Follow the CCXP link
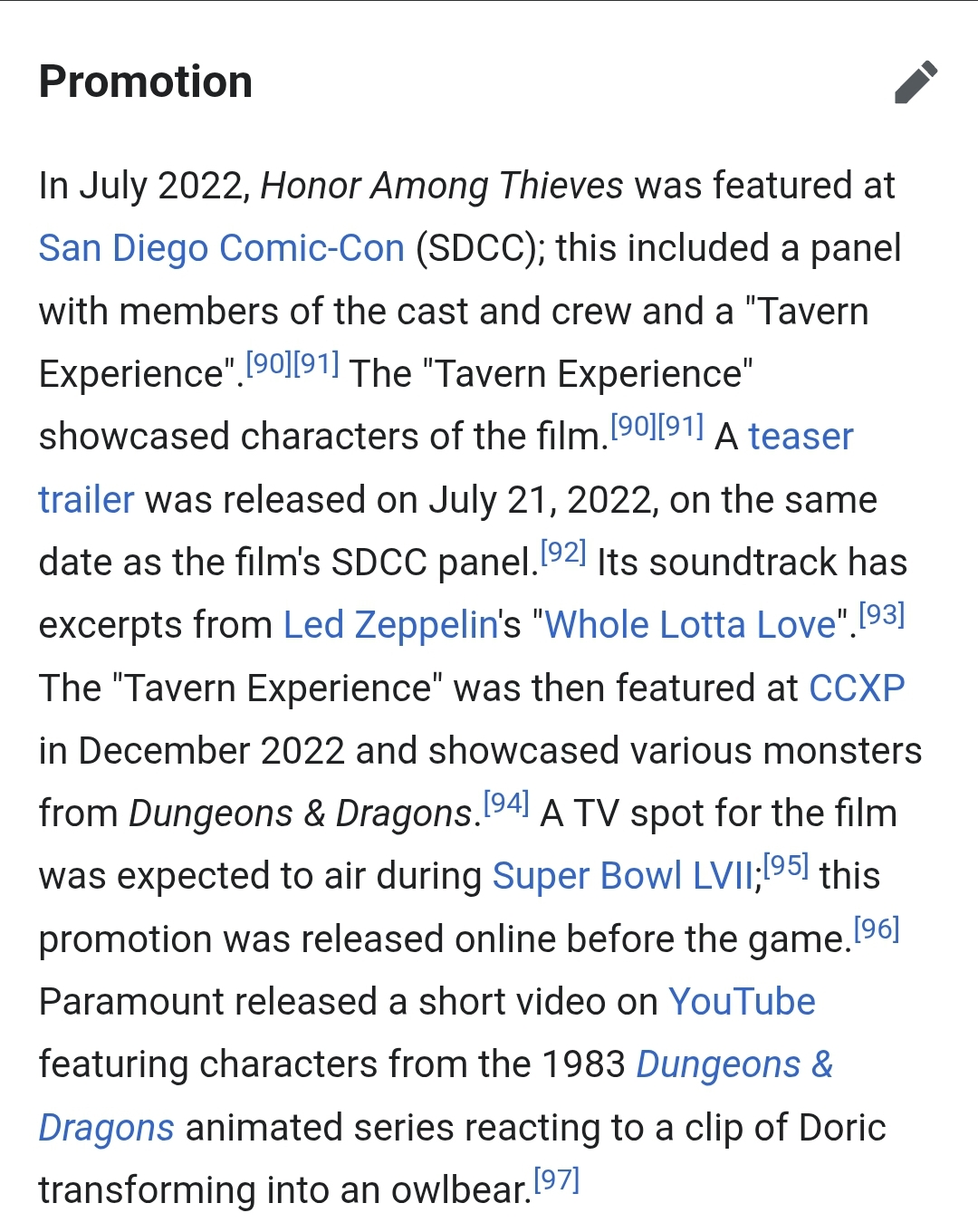 [x=856, y=688]
